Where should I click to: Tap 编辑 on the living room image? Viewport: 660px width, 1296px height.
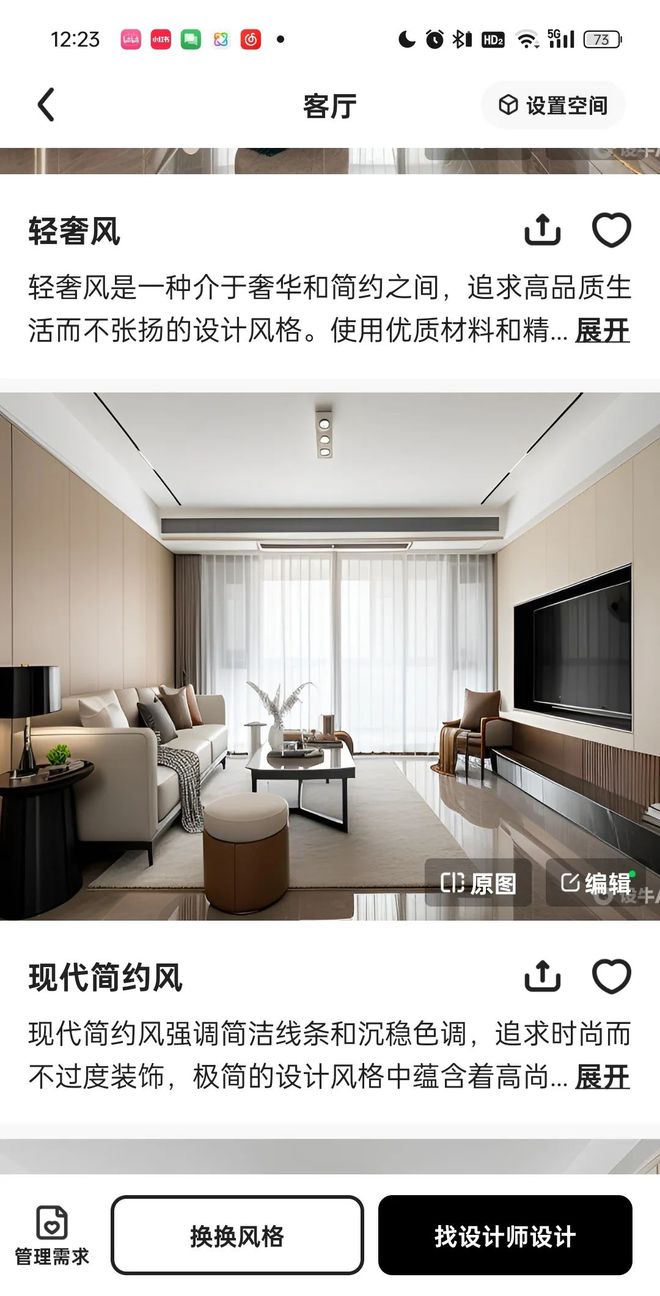596,883
